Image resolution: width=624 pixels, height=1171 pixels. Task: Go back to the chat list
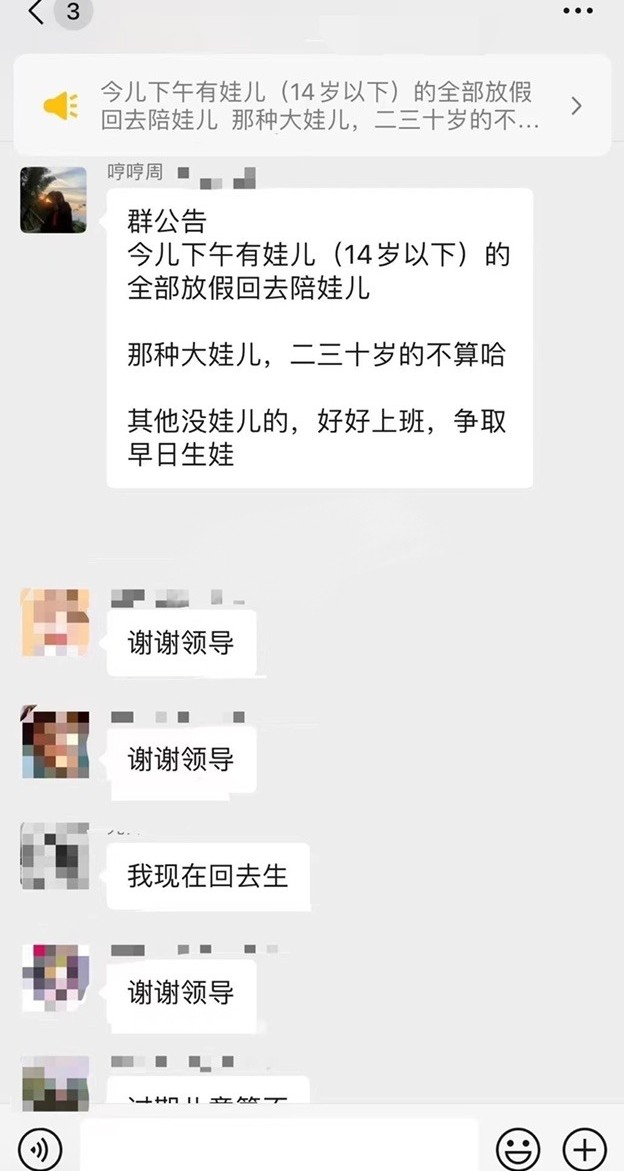pos(37,13)
